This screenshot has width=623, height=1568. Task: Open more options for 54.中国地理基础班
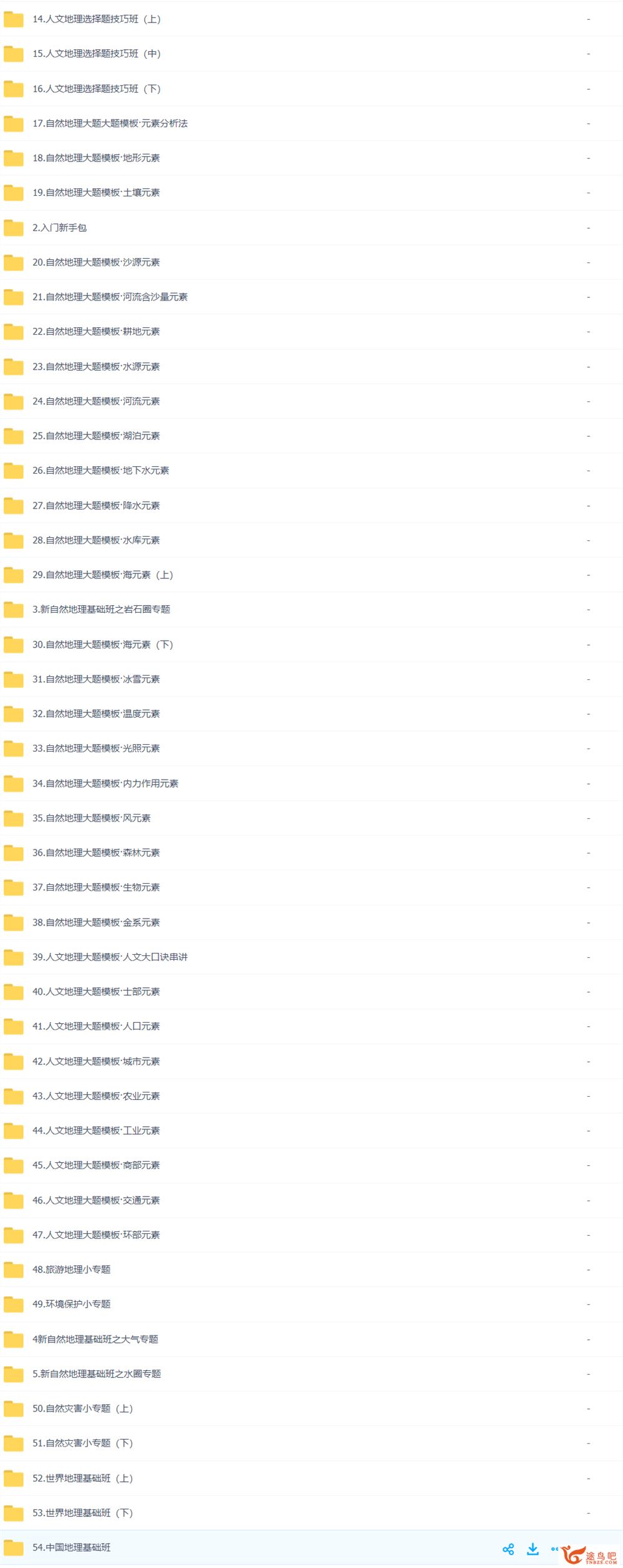(554, 1548)
